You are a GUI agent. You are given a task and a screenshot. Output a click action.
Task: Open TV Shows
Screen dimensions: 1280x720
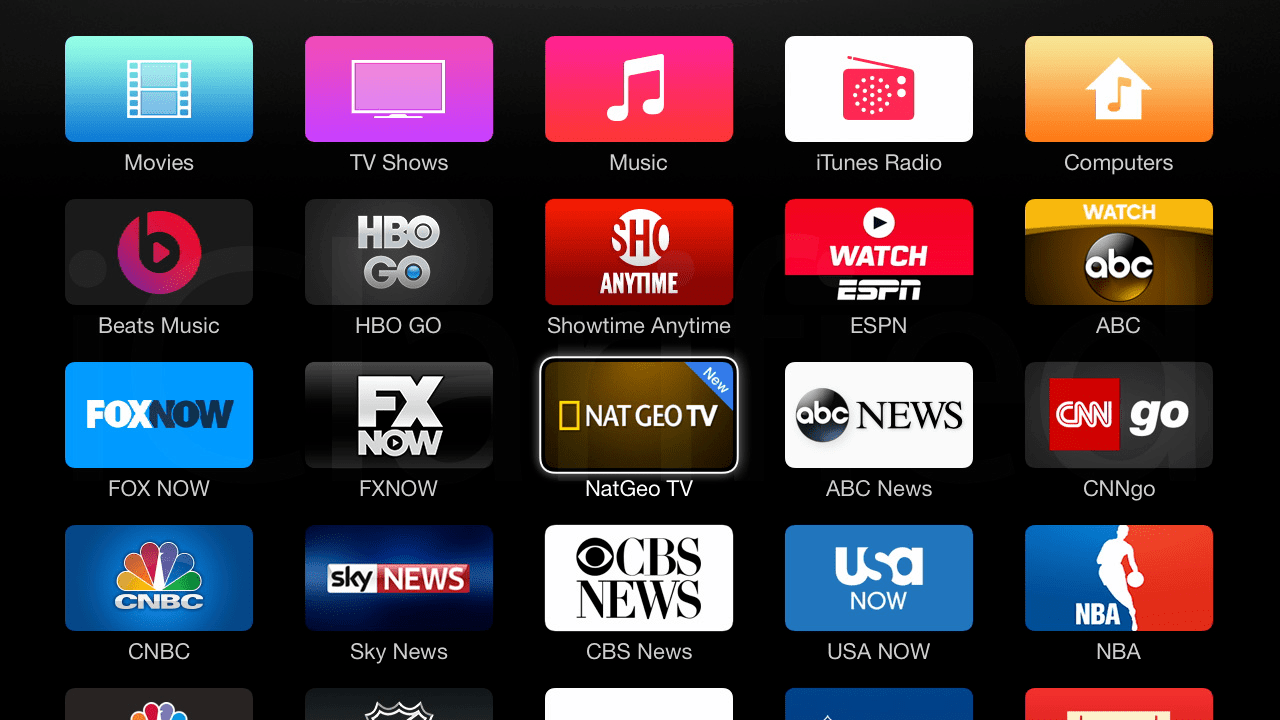click(x=399, y=89)
